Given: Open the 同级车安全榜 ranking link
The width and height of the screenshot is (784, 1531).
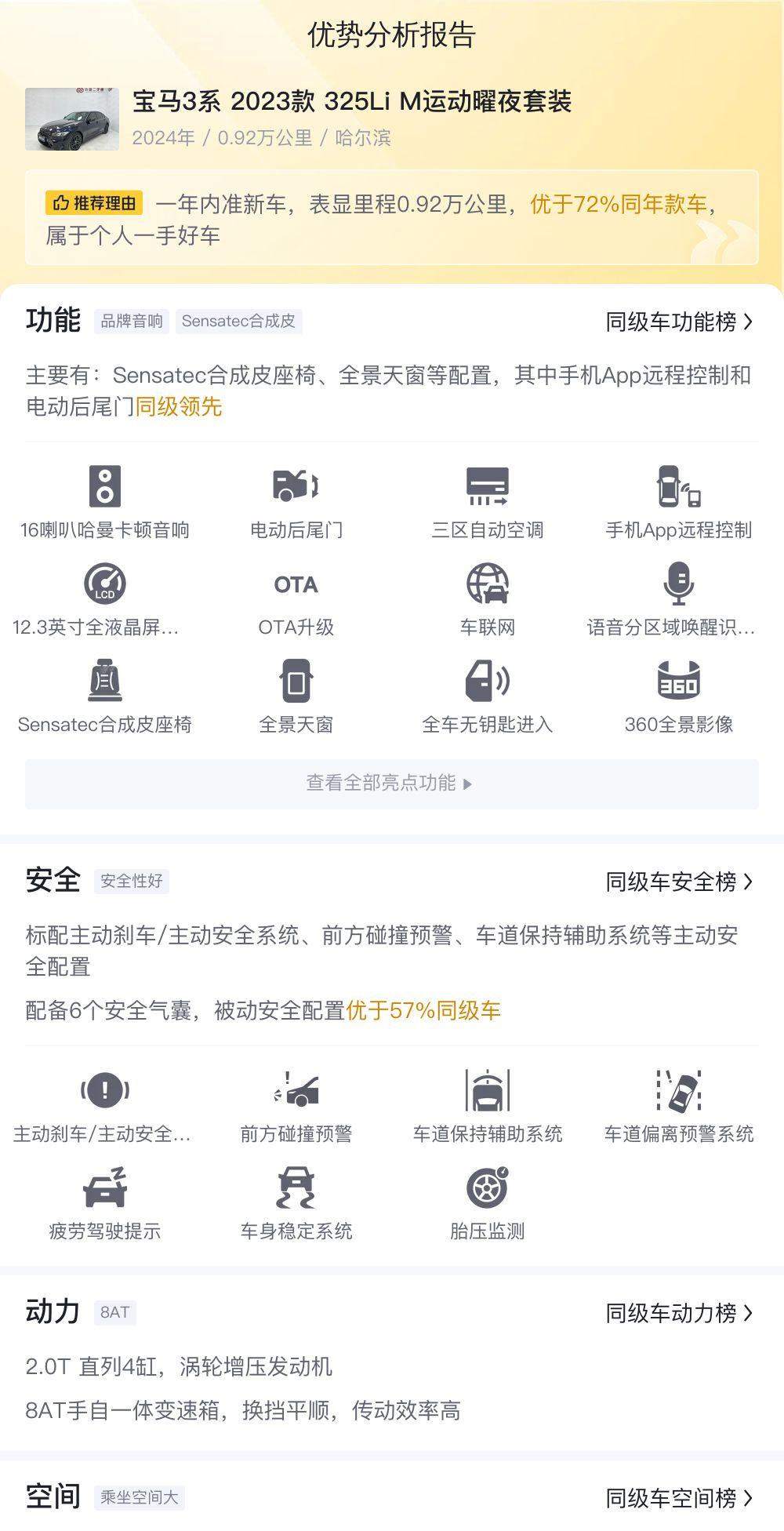Looking at the screenshot, I should [679, 882].
